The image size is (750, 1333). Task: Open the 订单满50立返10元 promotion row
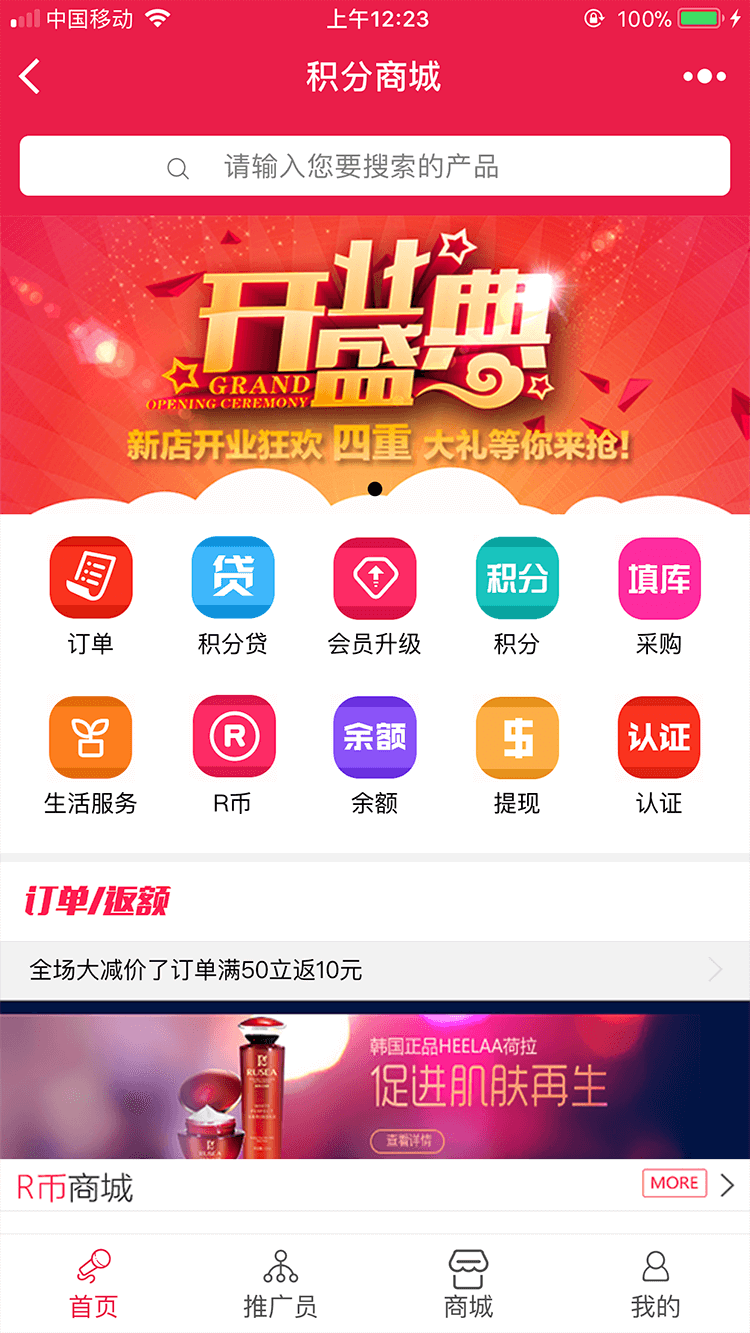click(375, 969)
